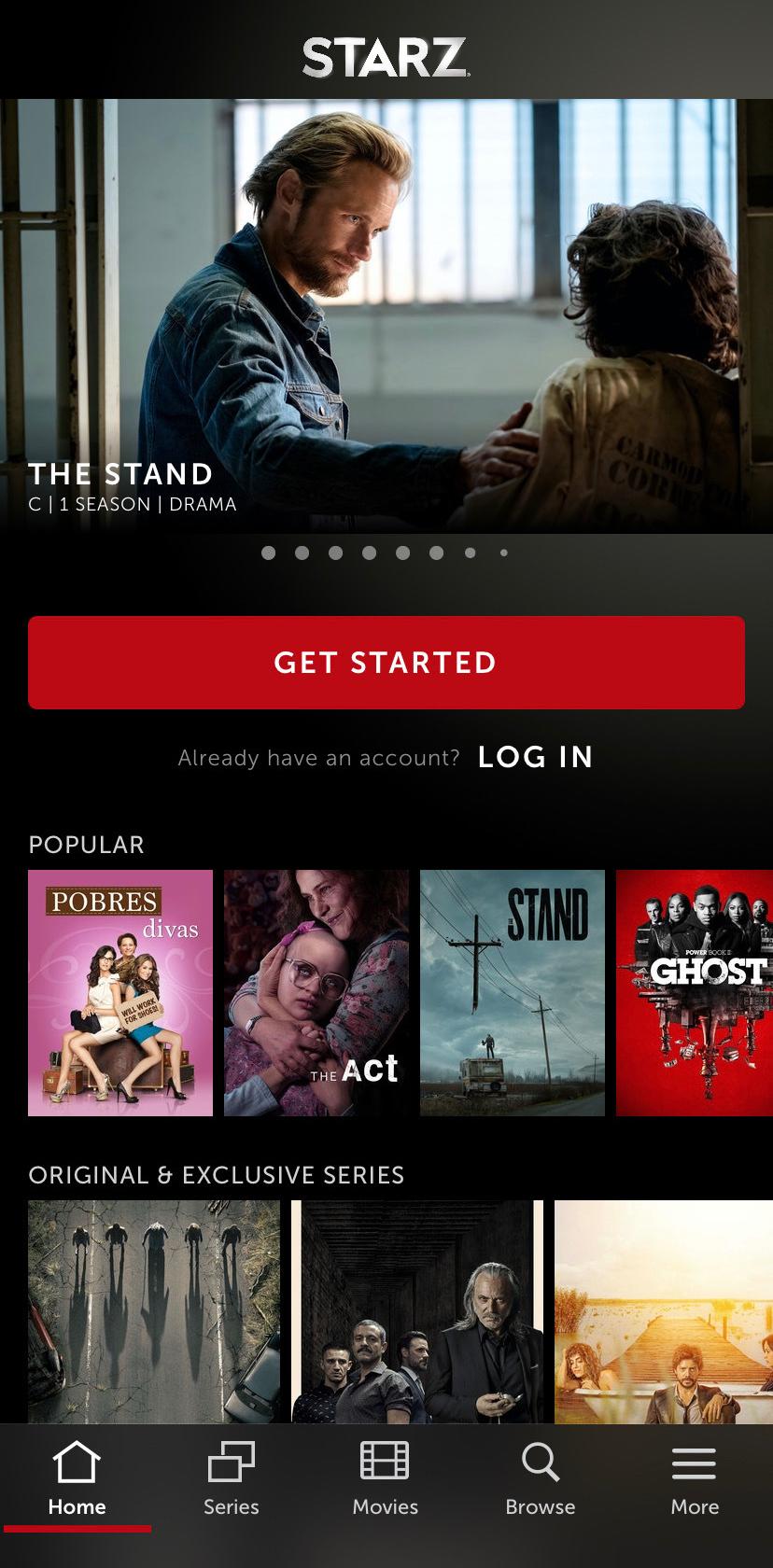Return to the Home tab
Image resolution: width=773 pixels, height=1568 pixels.
coord(77,1479)
